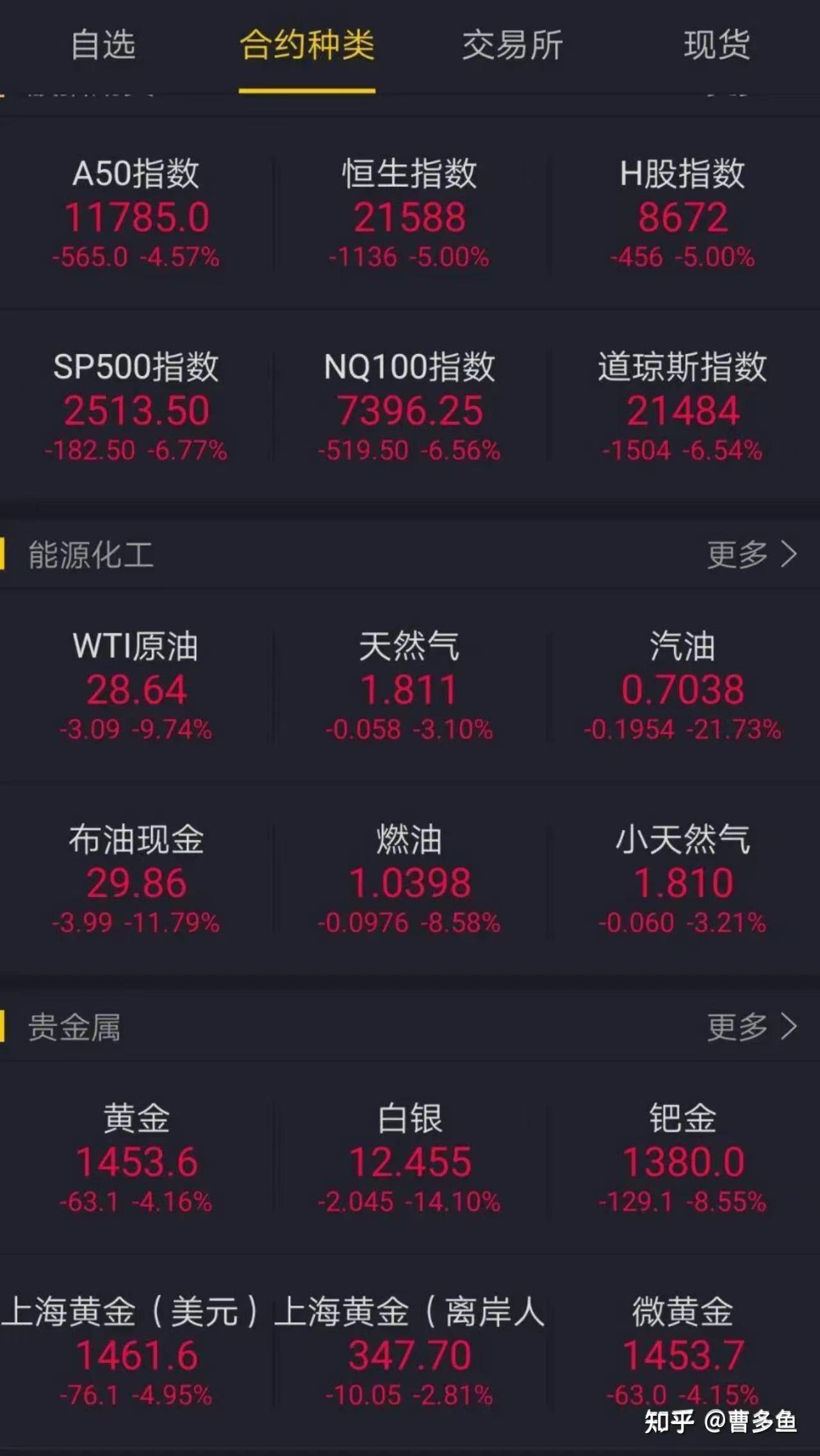This screenshot has width=820, height=1456.
Task: Switch to the 交易所 tab
Action: [509, 46]
